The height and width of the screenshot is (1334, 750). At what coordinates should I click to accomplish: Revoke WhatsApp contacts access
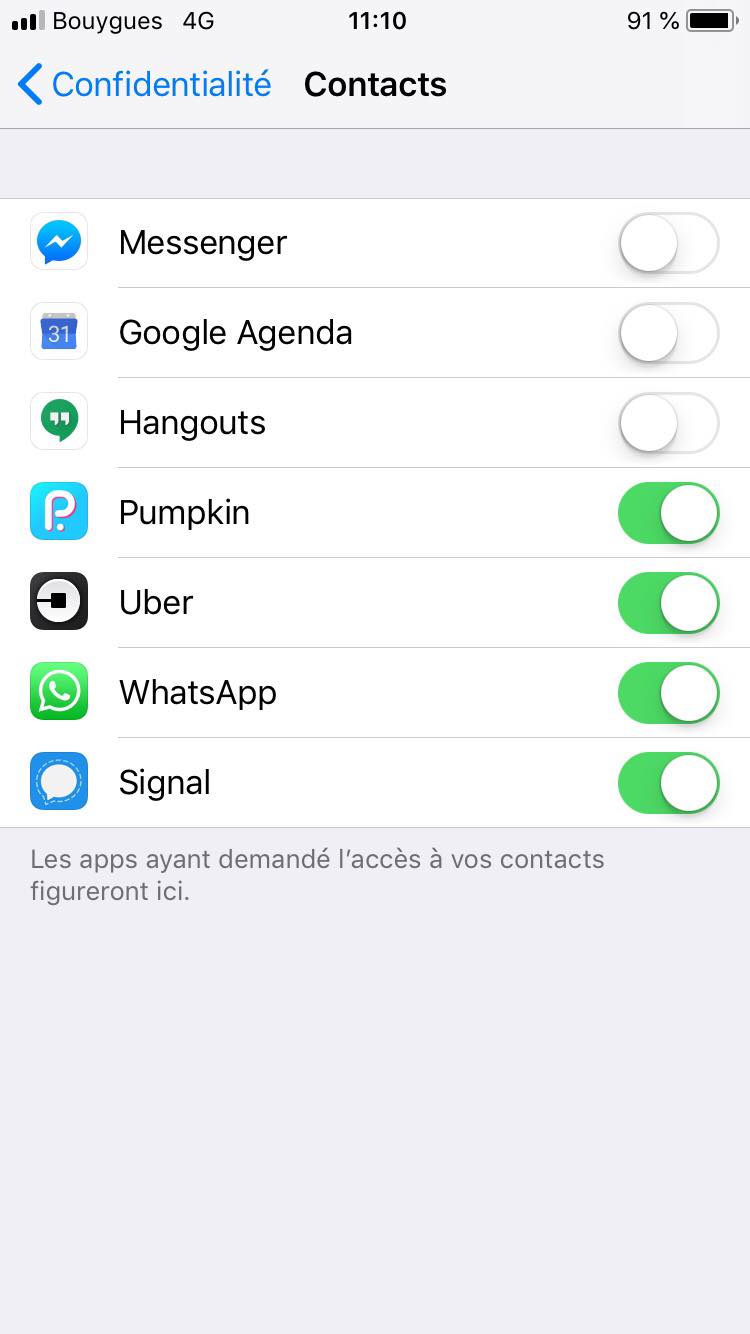(669, 693)
